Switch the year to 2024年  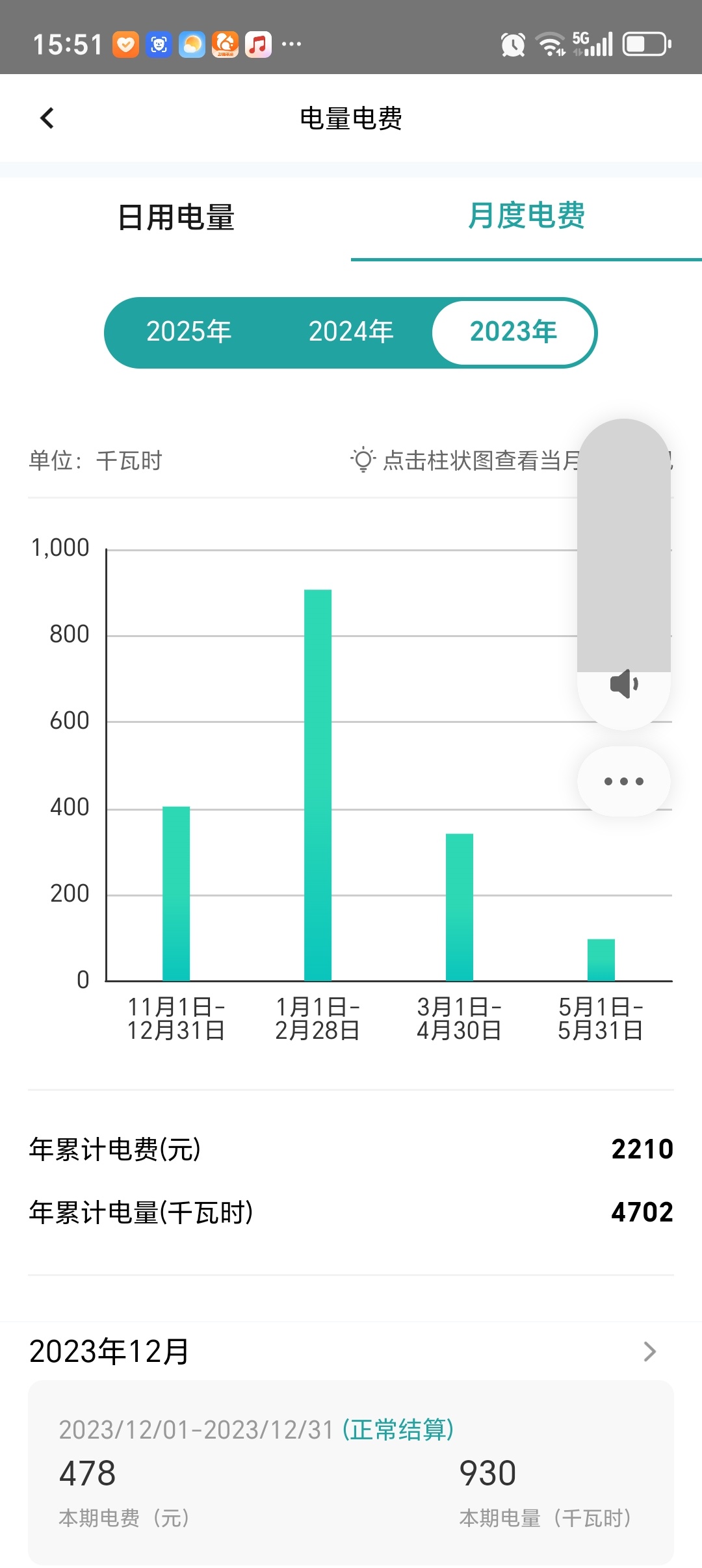[x=351, y=332]
